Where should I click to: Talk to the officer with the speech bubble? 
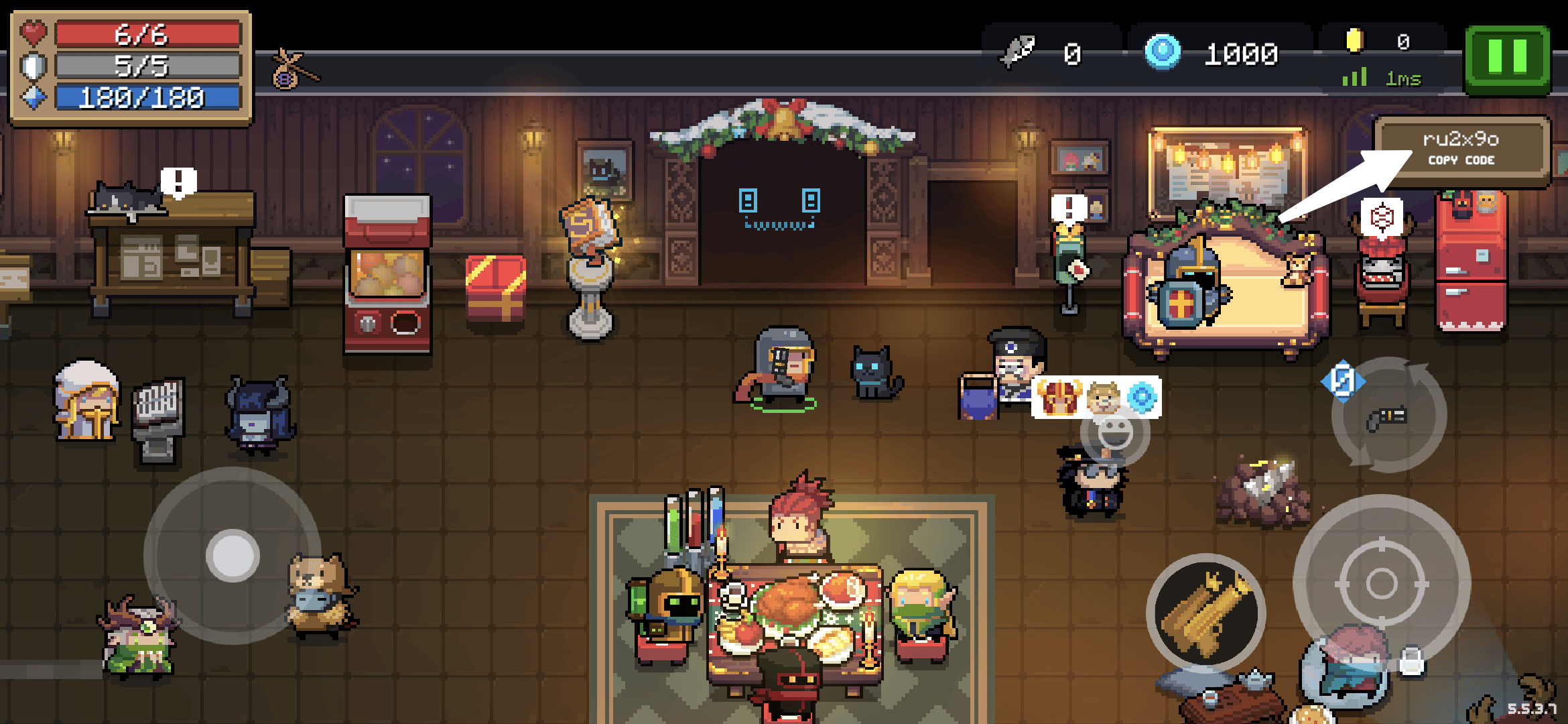point(1017,365)
